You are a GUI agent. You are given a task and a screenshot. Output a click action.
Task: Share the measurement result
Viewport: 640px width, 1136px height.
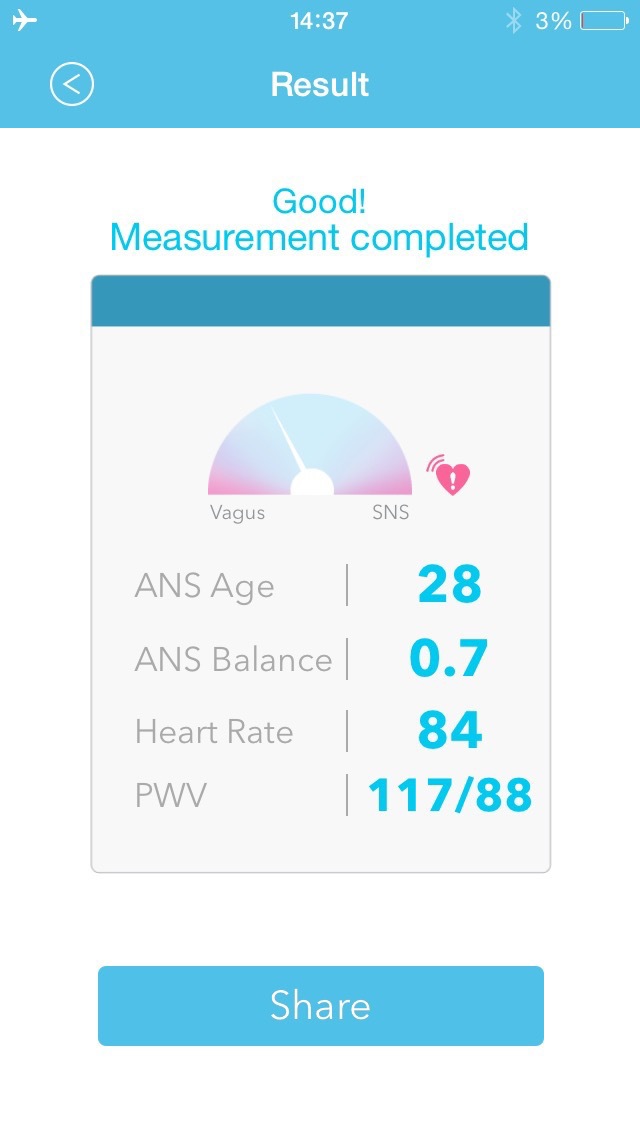[320, 1006]
